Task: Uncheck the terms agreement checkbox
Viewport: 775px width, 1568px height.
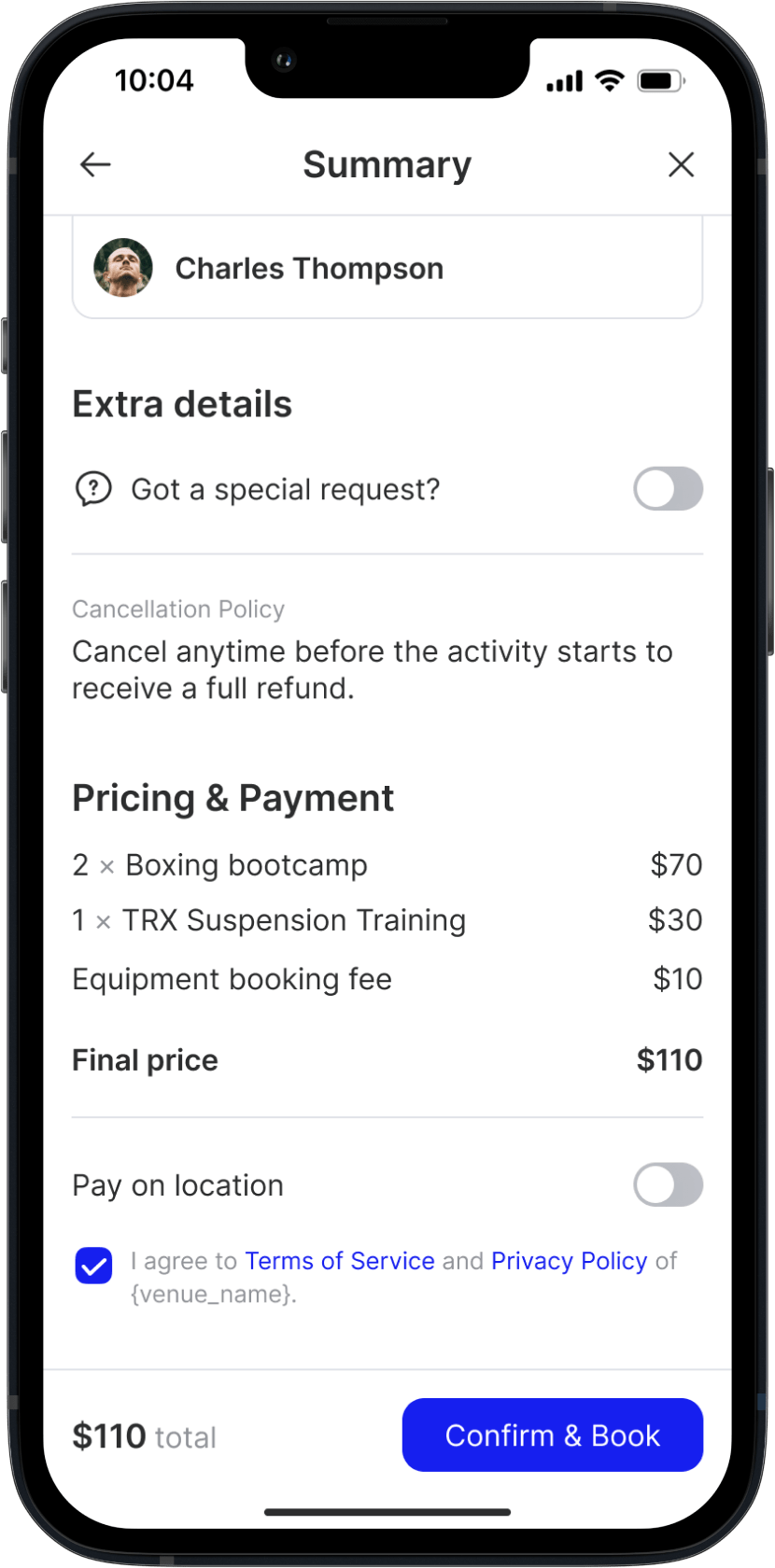Action: tap(93, 1267)
